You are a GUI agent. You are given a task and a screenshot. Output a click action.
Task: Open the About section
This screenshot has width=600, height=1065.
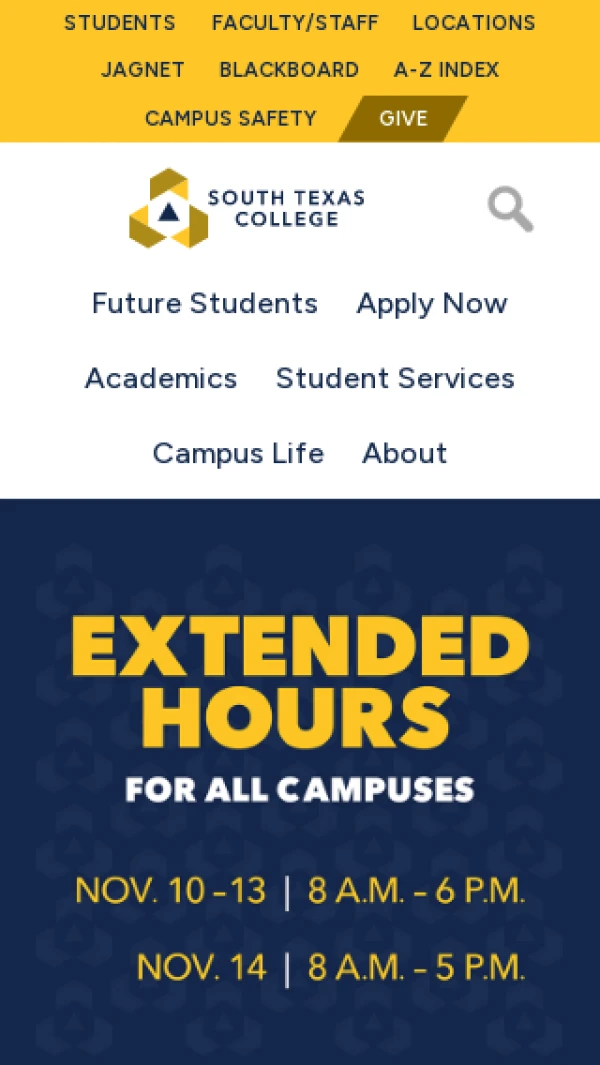(404, 454)
